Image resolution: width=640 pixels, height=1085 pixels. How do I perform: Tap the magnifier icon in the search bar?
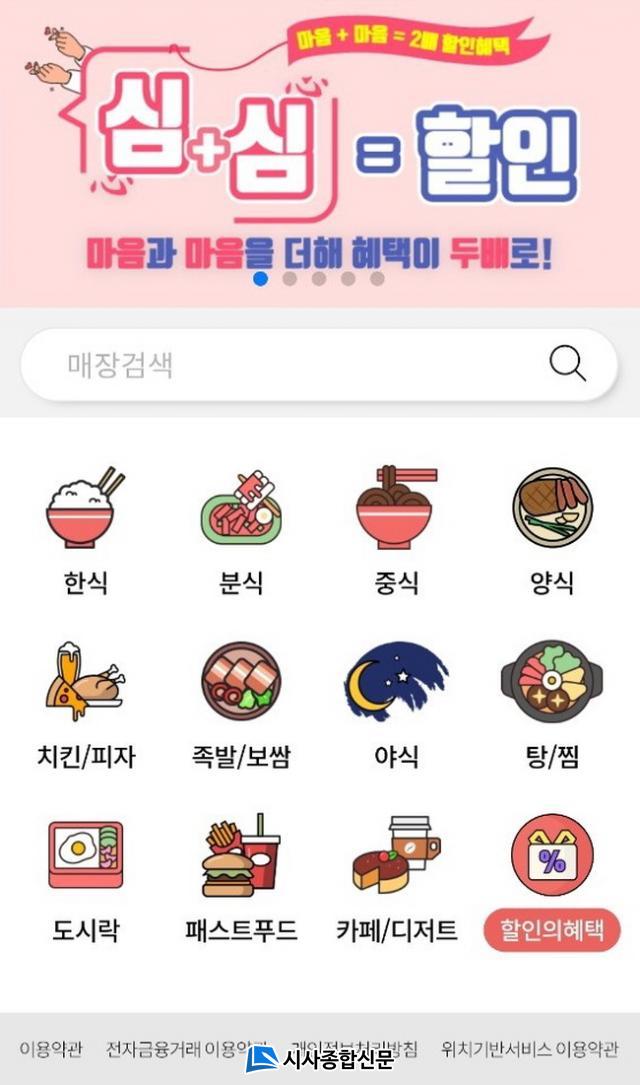pyautogui.click(x=568, y=365)
